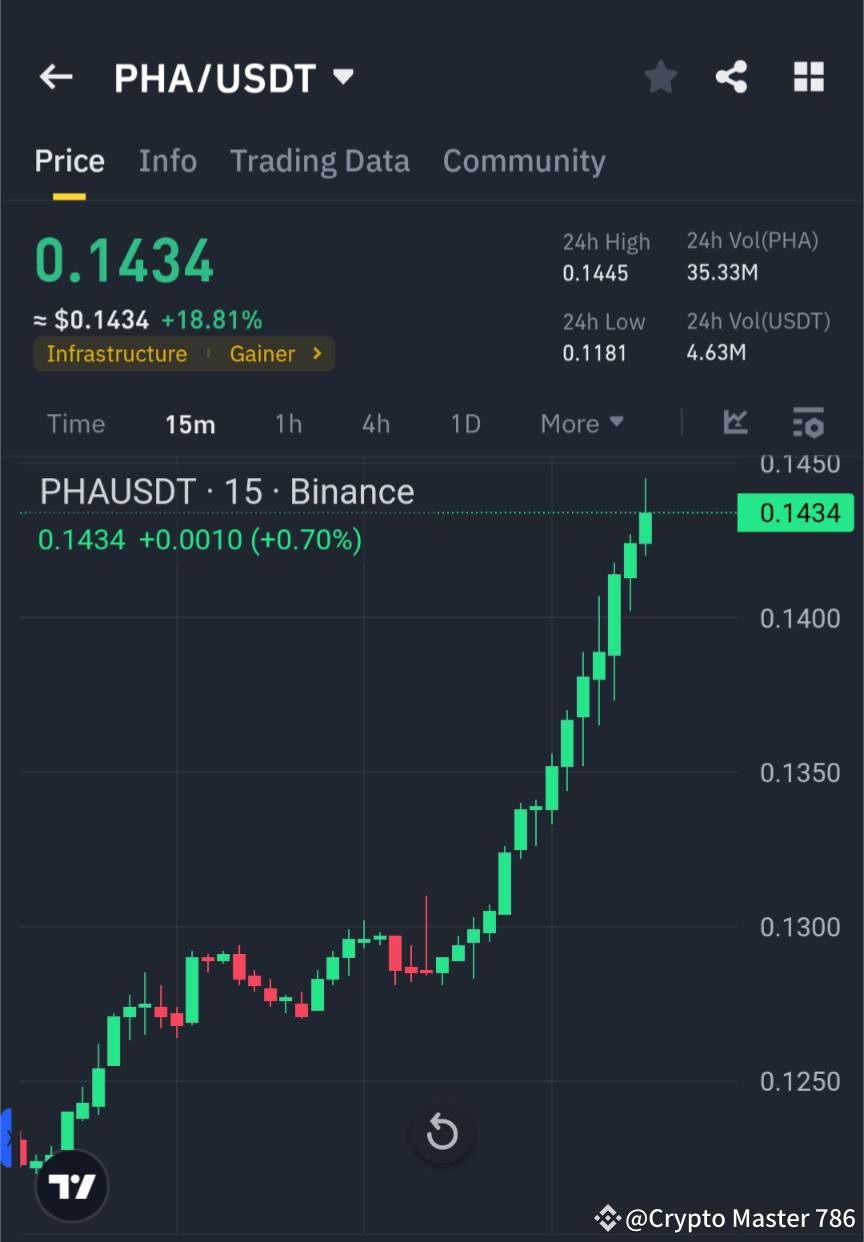Tap the green 0.1434 price tag on chart
The height and width of the screenshot is (1242, 864).
click(x=795, y=513)
